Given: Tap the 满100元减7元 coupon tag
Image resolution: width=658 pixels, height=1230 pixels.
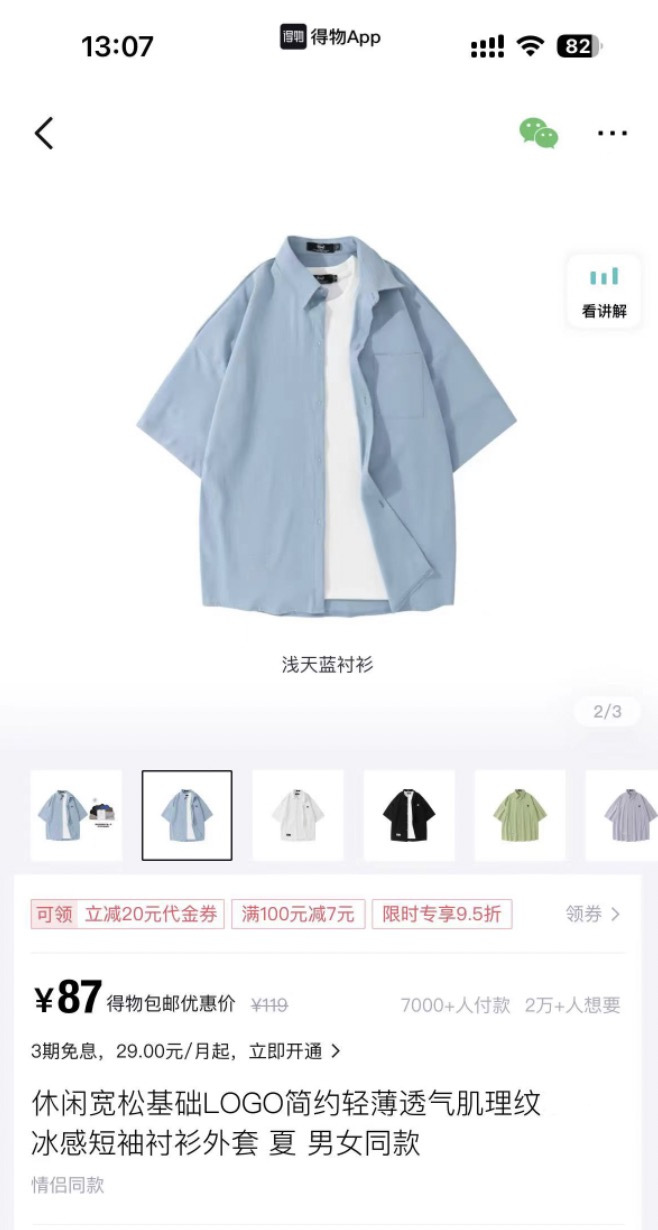Looking at the screenshot, I should (298, 914).
